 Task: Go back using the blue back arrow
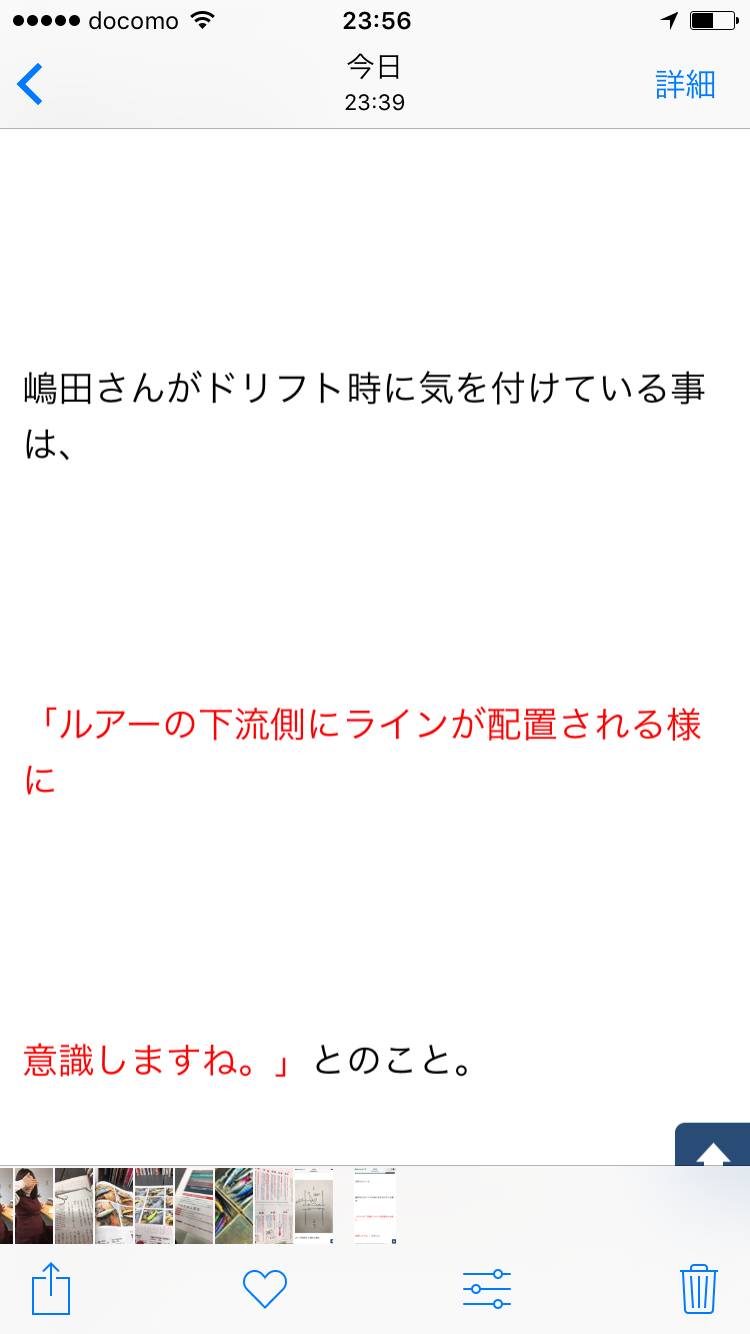(30, 84)
